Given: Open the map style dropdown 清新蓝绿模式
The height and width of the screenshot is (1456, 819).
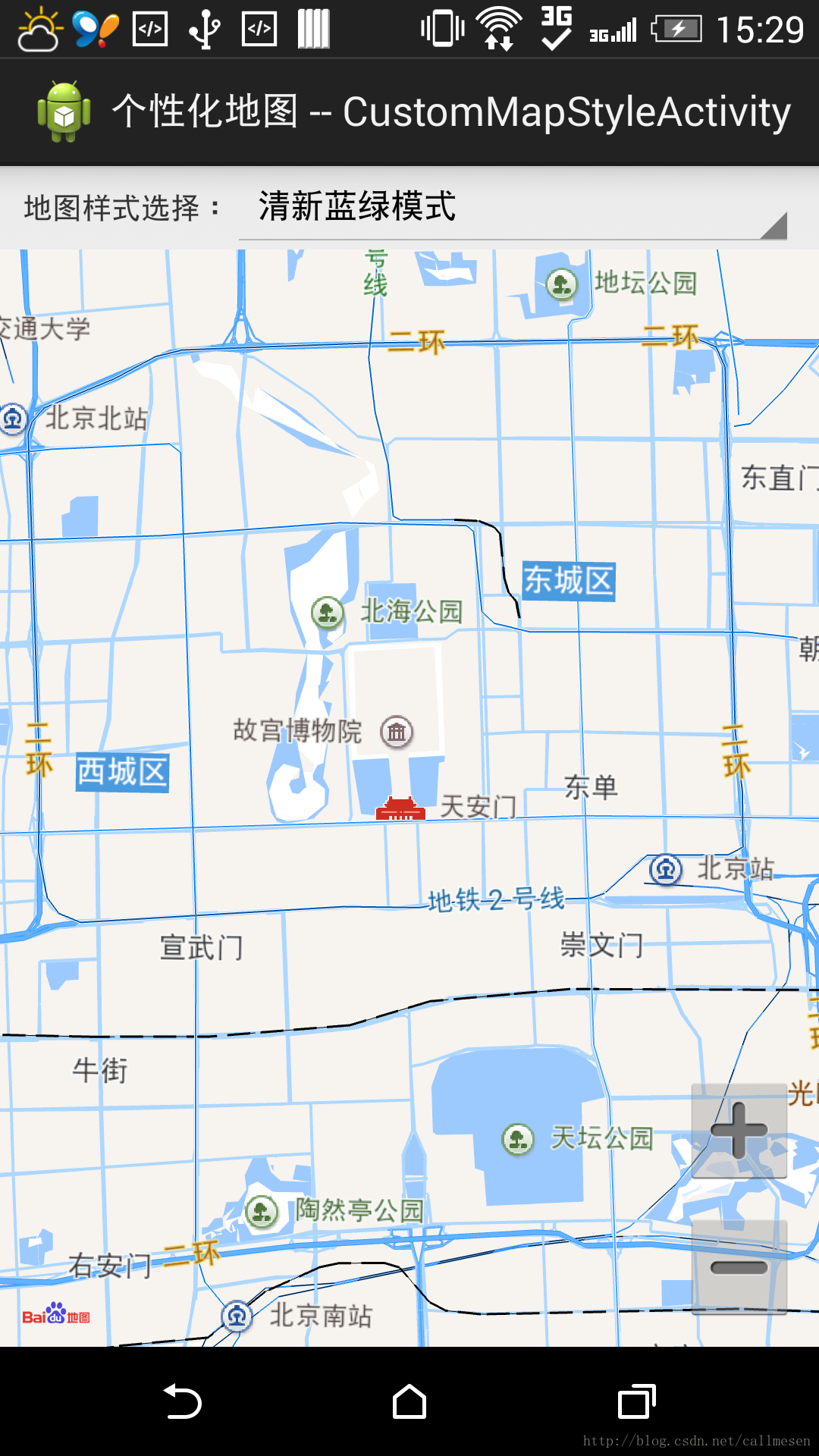Looking at the screenshot, I should (512, 208).
